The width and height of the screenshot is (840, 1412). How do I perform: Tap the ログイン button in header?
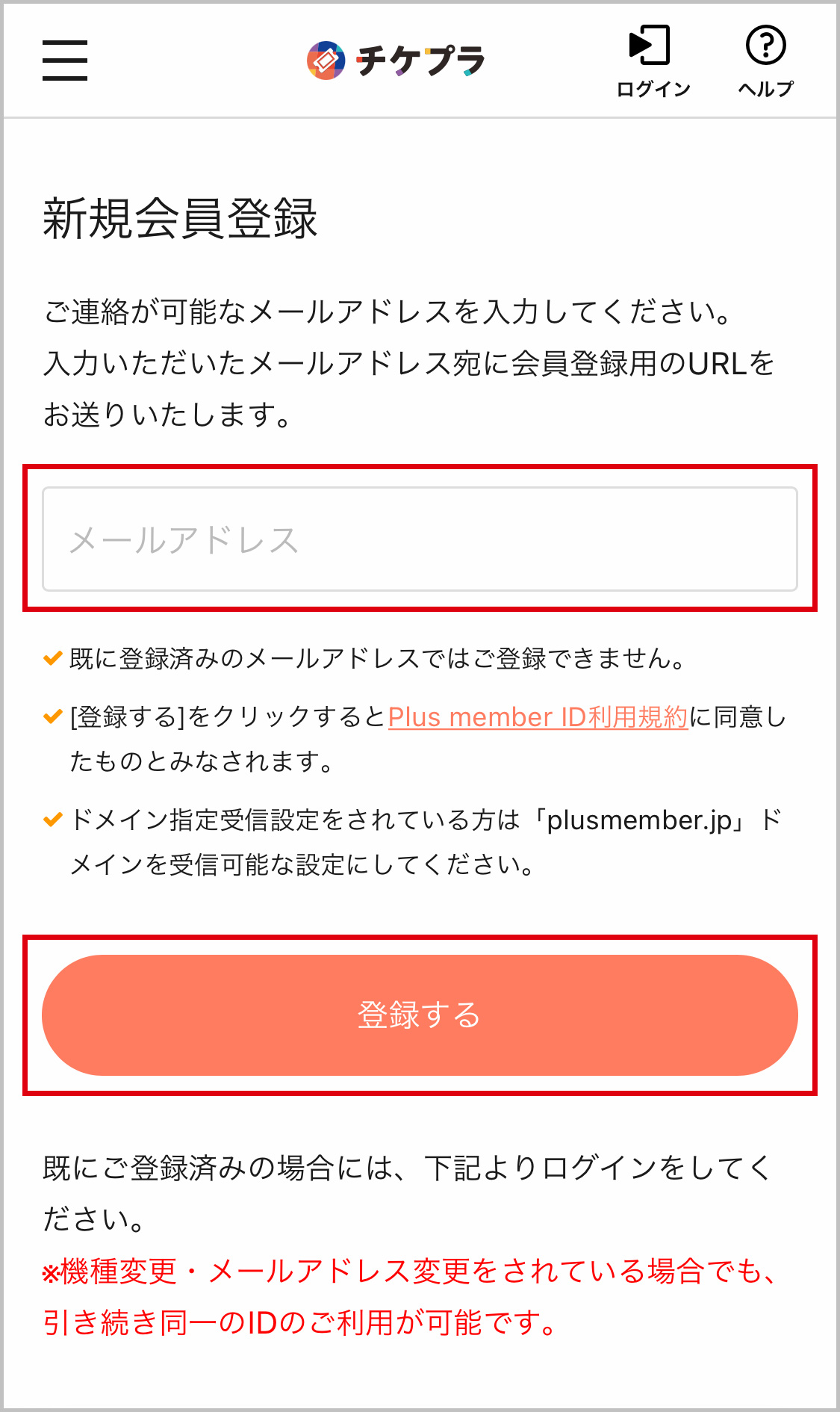coord(652,61)
